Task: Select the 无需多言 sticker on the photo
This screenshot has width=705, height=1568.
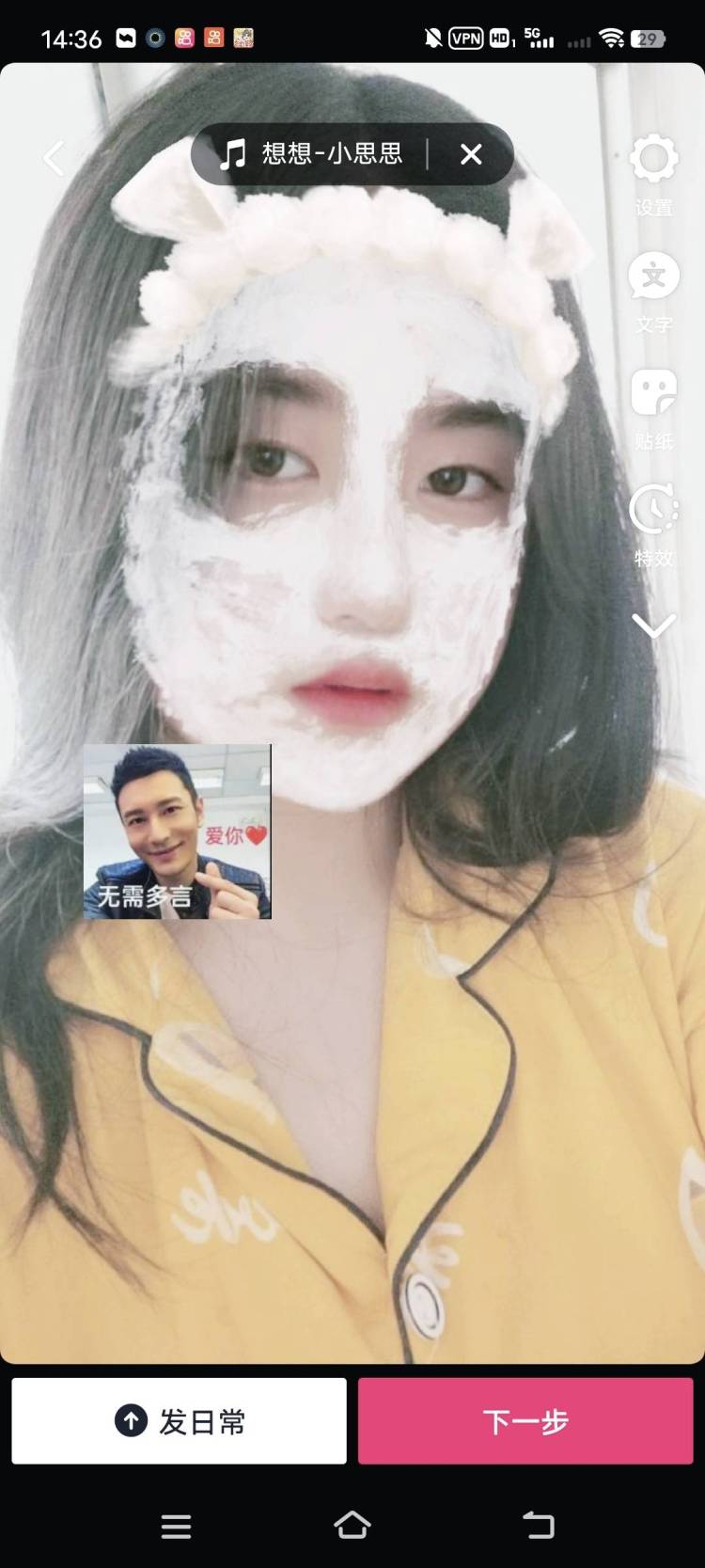Action: [x=178, y=832]
